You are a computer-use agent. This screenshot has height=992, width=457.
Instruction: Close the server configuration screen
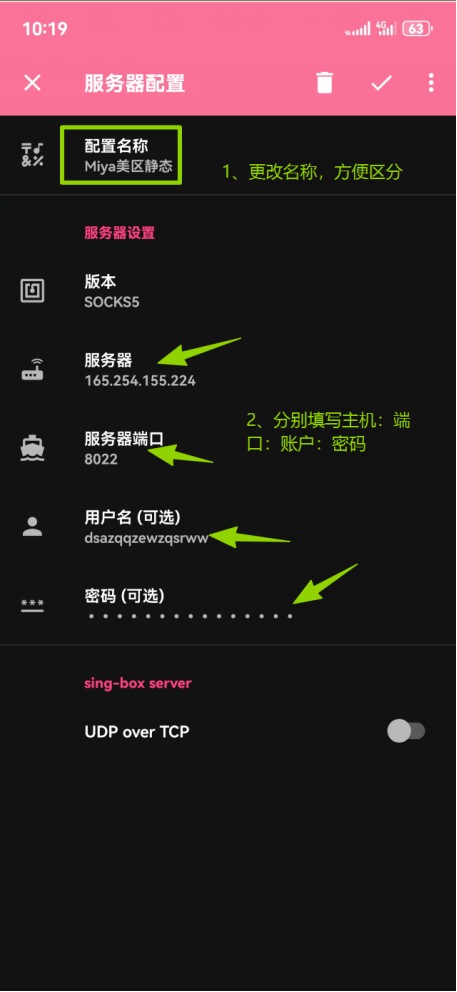click(x=32, y=83)
